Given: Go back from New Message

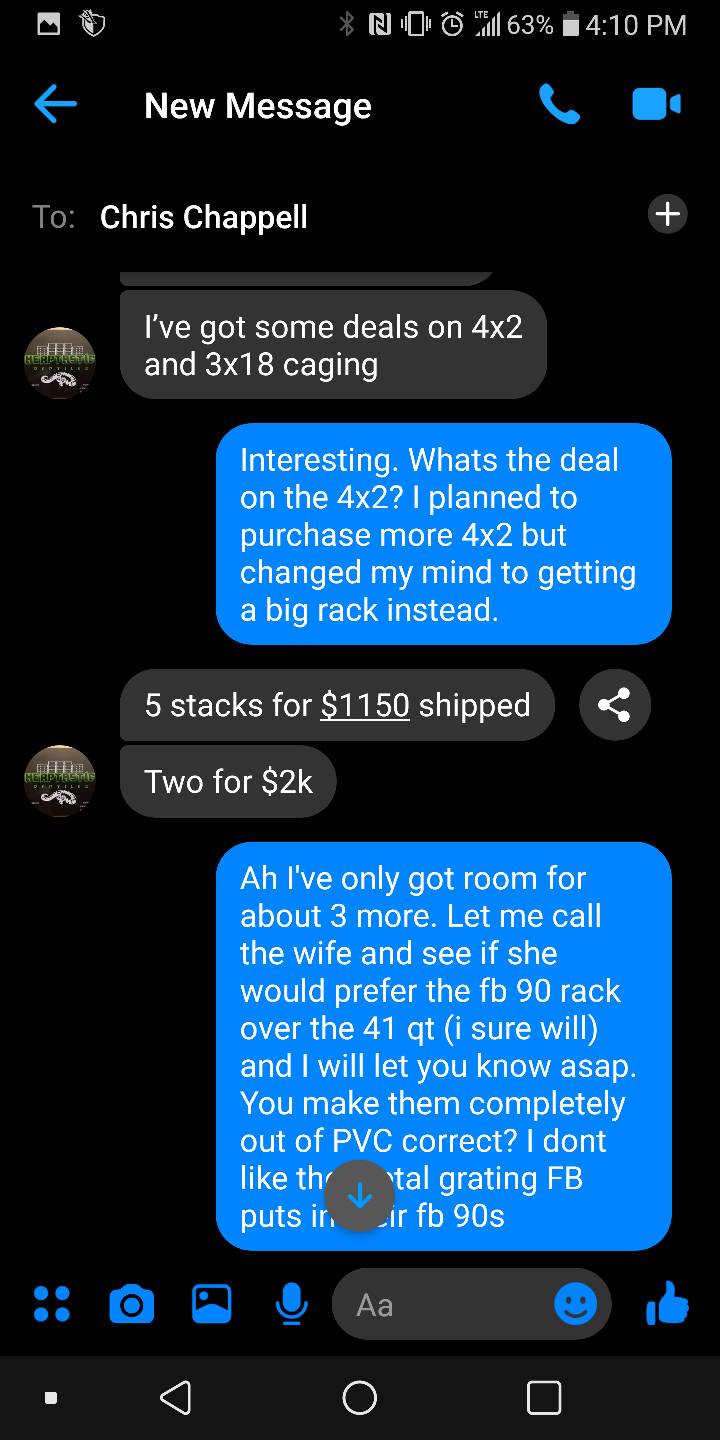Looking at the screenshot, I should pos(55,105).
